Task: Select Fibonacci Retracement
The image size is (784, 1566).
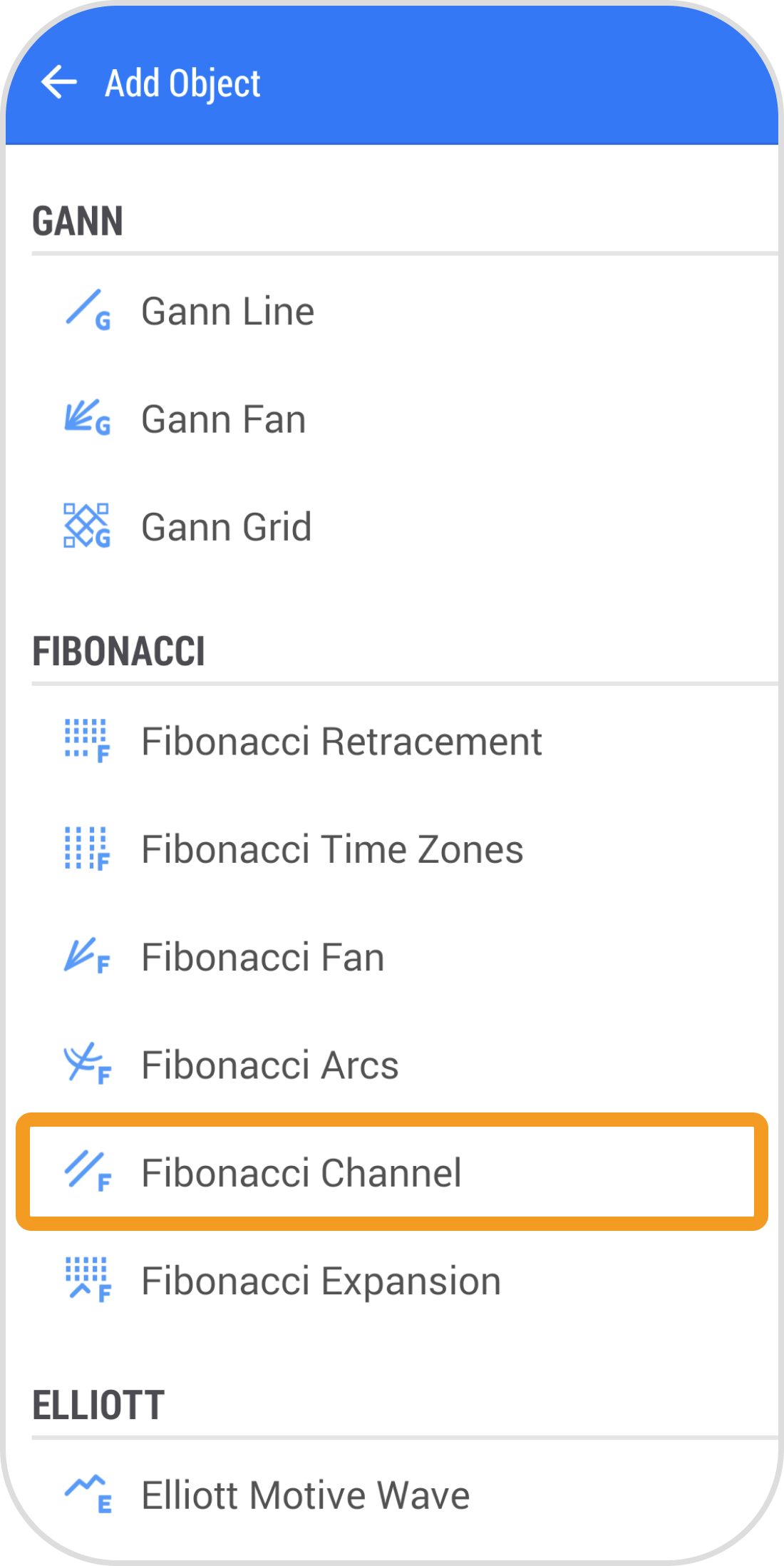Action: (341, 742)
